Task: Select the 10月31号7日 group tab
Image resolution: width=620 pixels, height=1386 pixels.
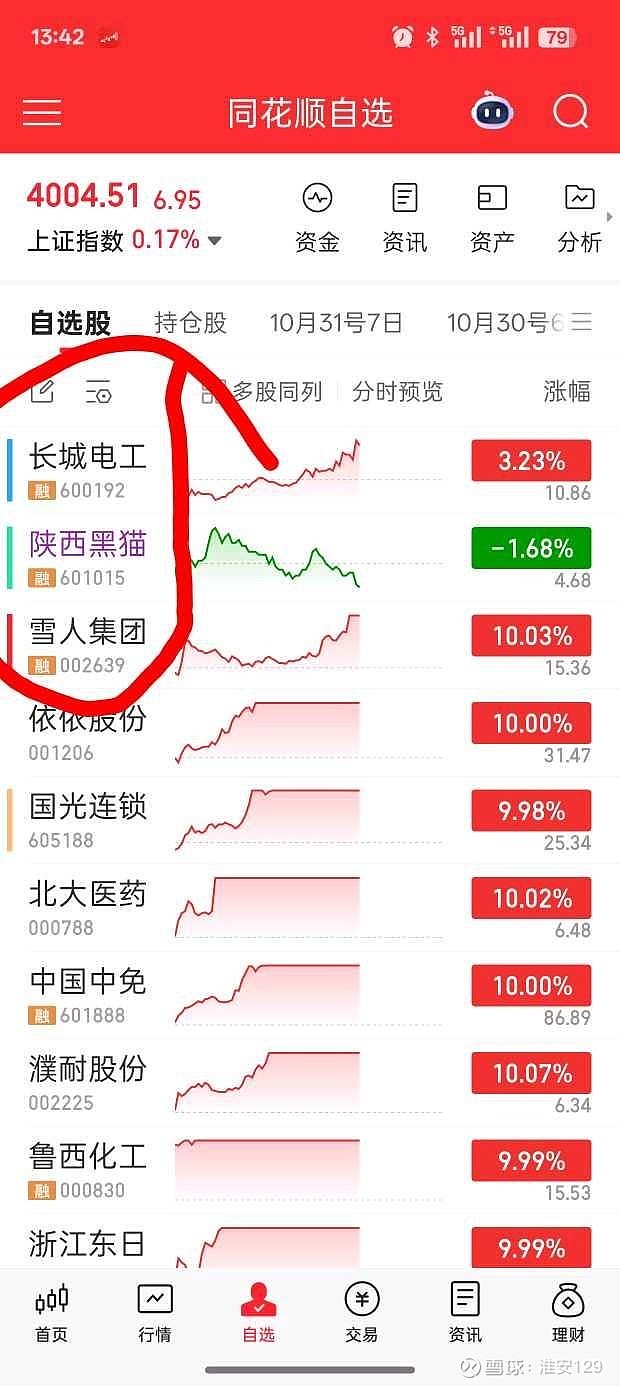Action: pyautogui.click(x=336, y=323)
